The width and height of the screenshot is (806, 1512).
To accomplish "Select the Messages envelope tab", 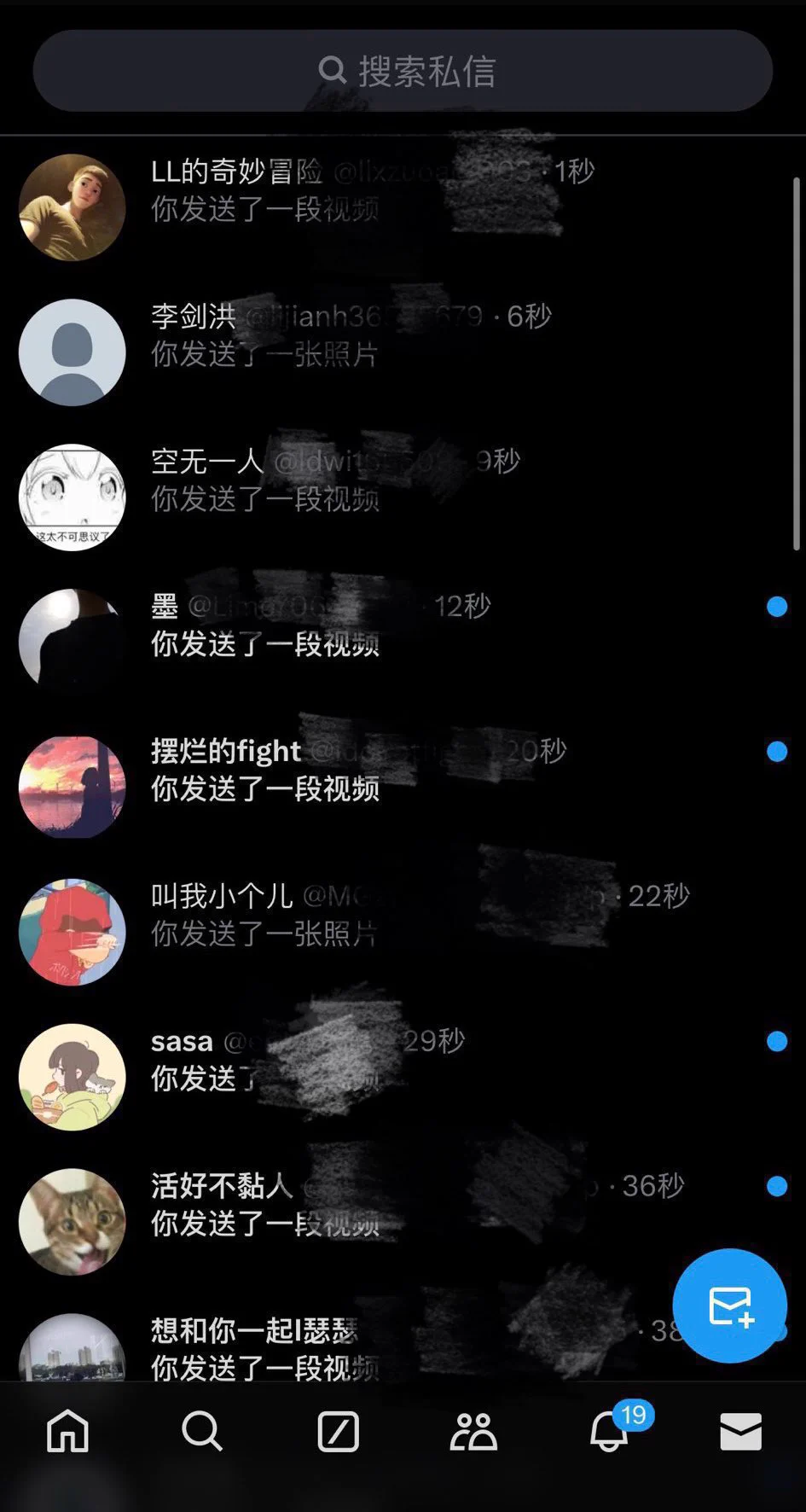I will (740, 1431).
